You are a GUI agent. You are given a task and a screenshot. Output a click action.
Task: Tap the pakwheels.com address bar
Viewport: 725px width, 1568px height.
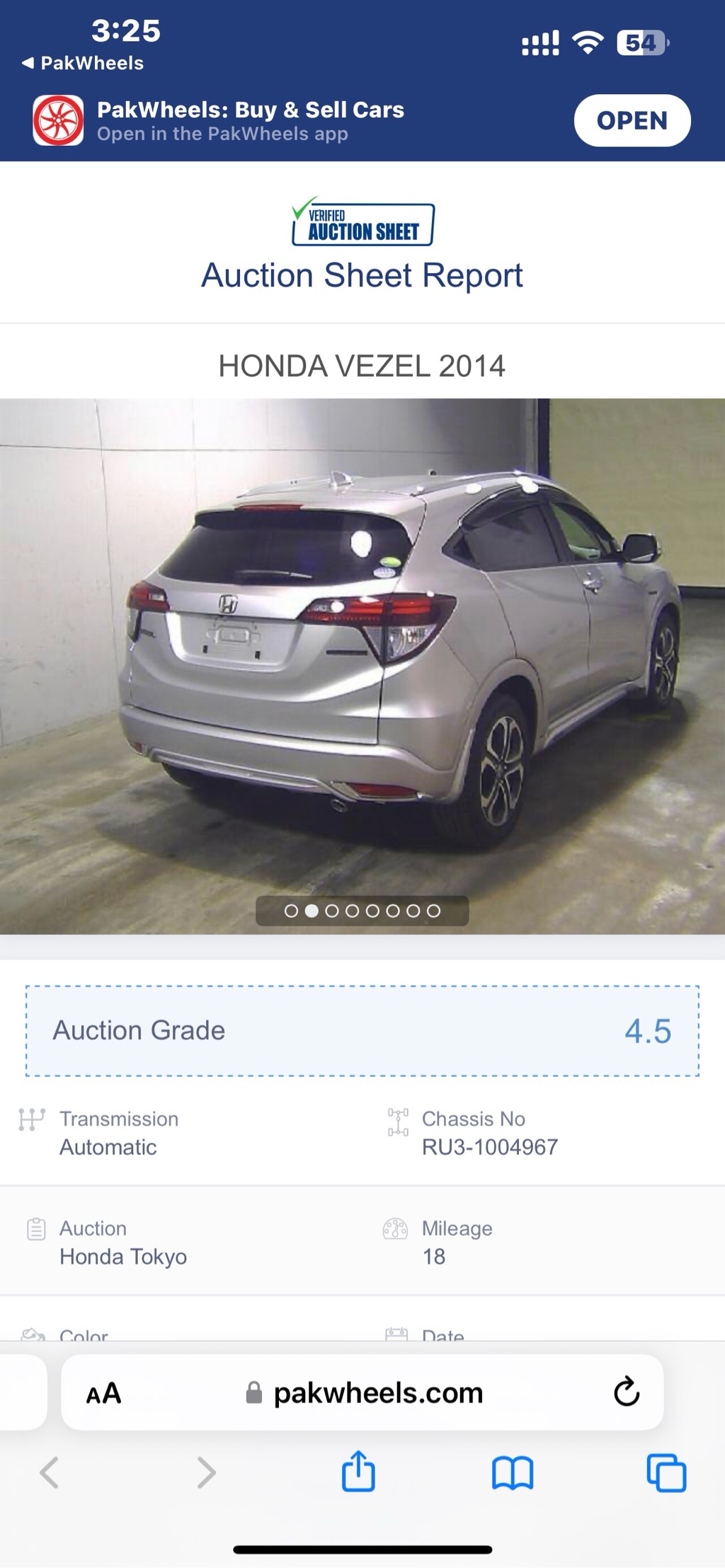point(377,1393)
